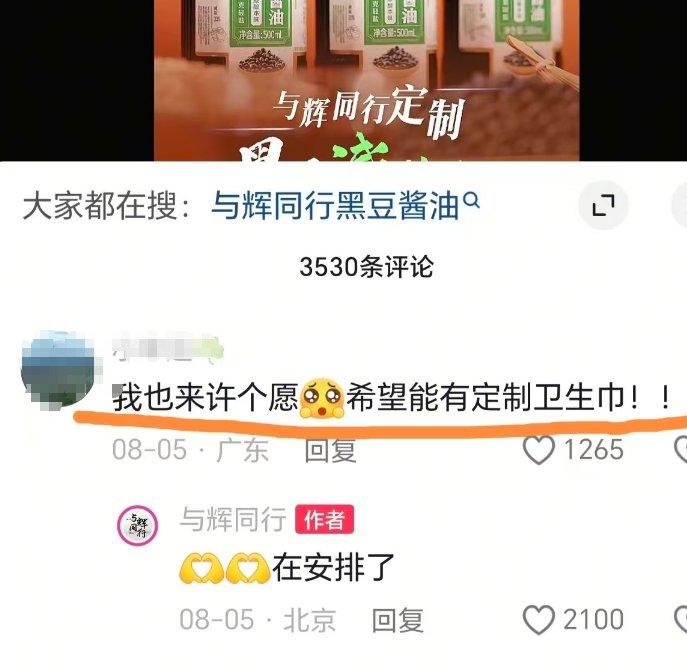Like the comment about 定制卫生巾

pos(538,450)
